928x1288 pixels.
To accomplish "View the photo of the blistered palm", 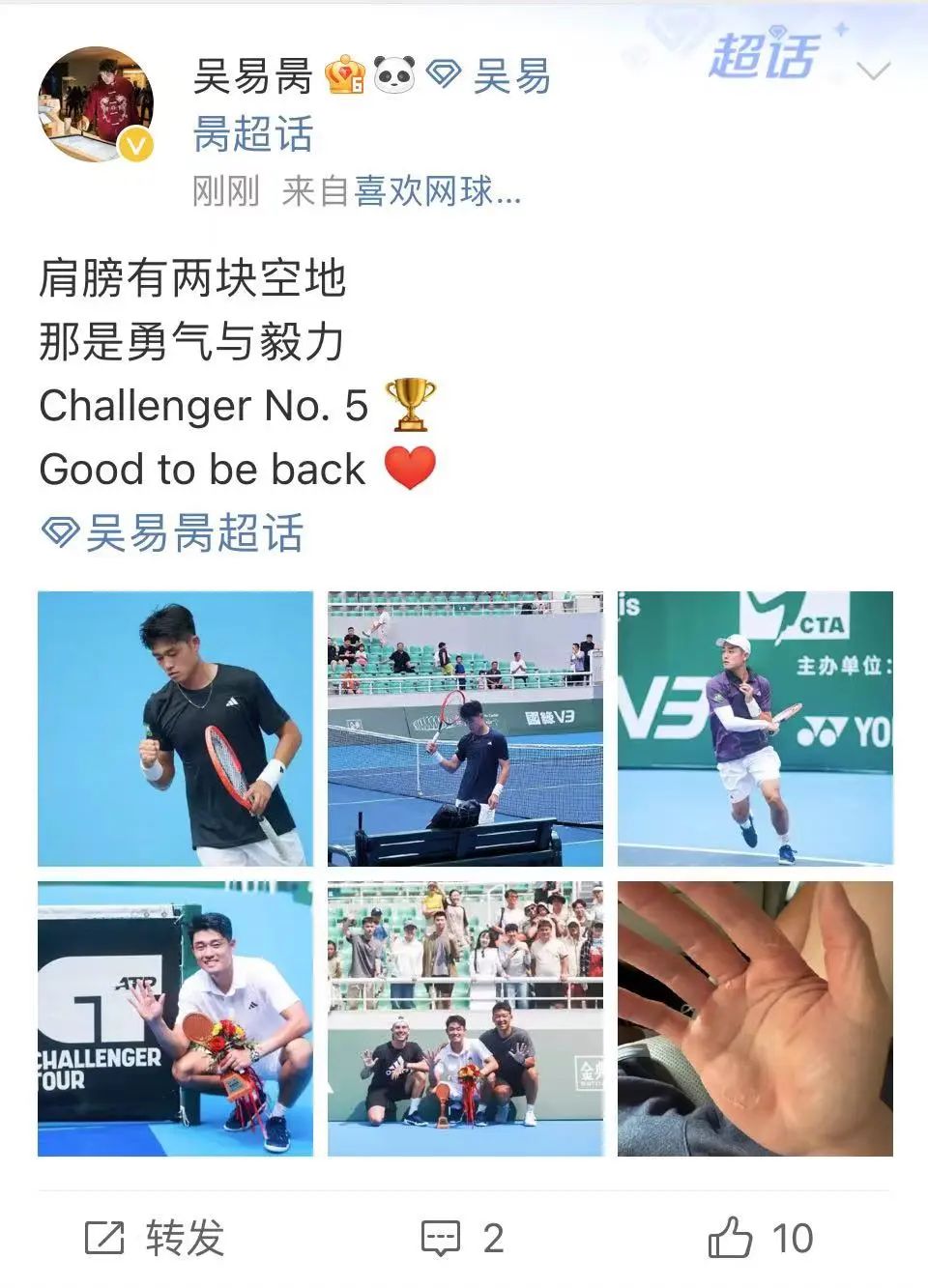I will (x=755, y=1018).
